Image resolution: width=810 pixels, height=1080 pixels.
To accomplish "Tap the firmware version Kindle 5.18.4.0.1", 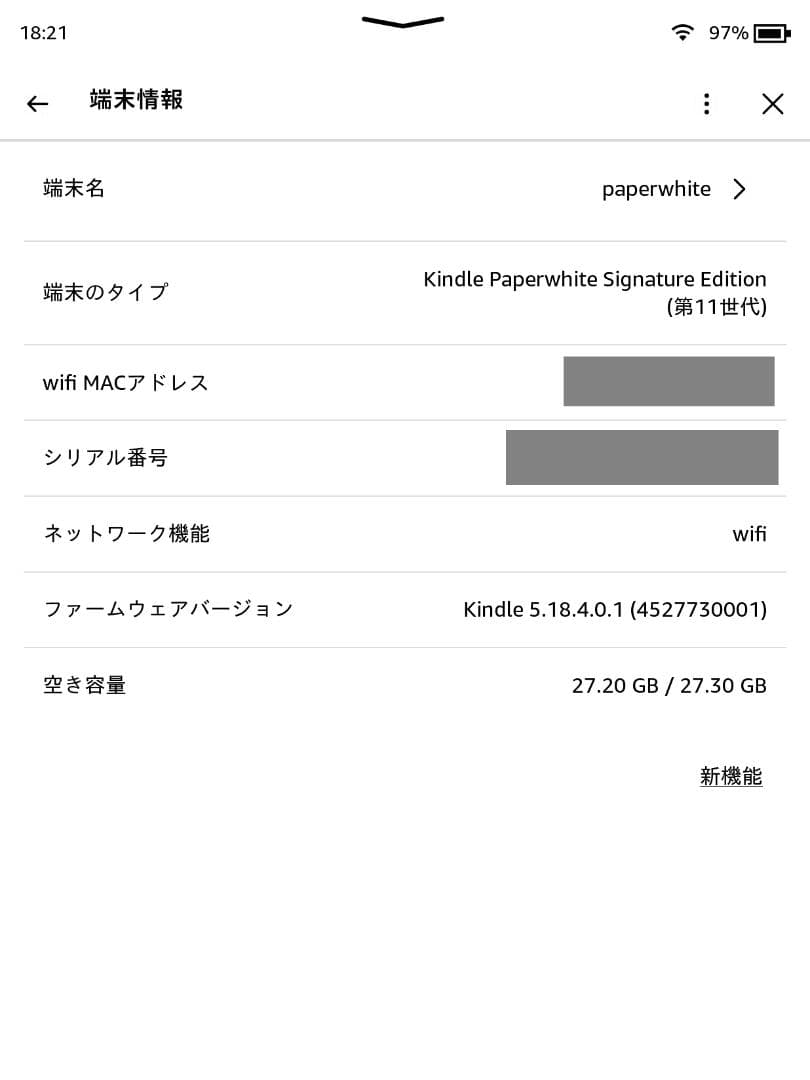I will pos(614,609).
